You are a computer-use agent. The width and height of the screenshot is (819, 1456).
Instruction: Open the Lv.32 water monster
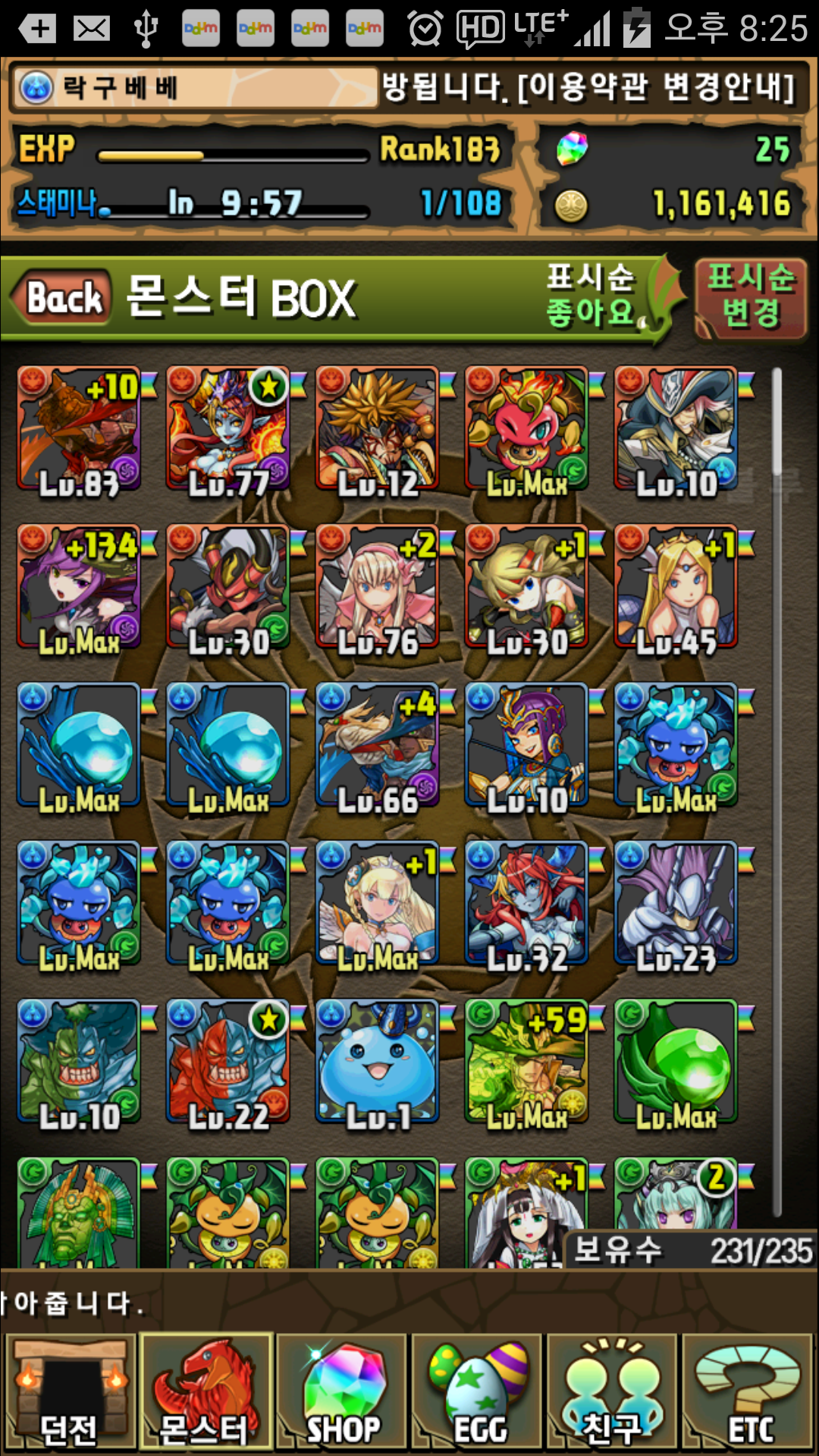526,904
